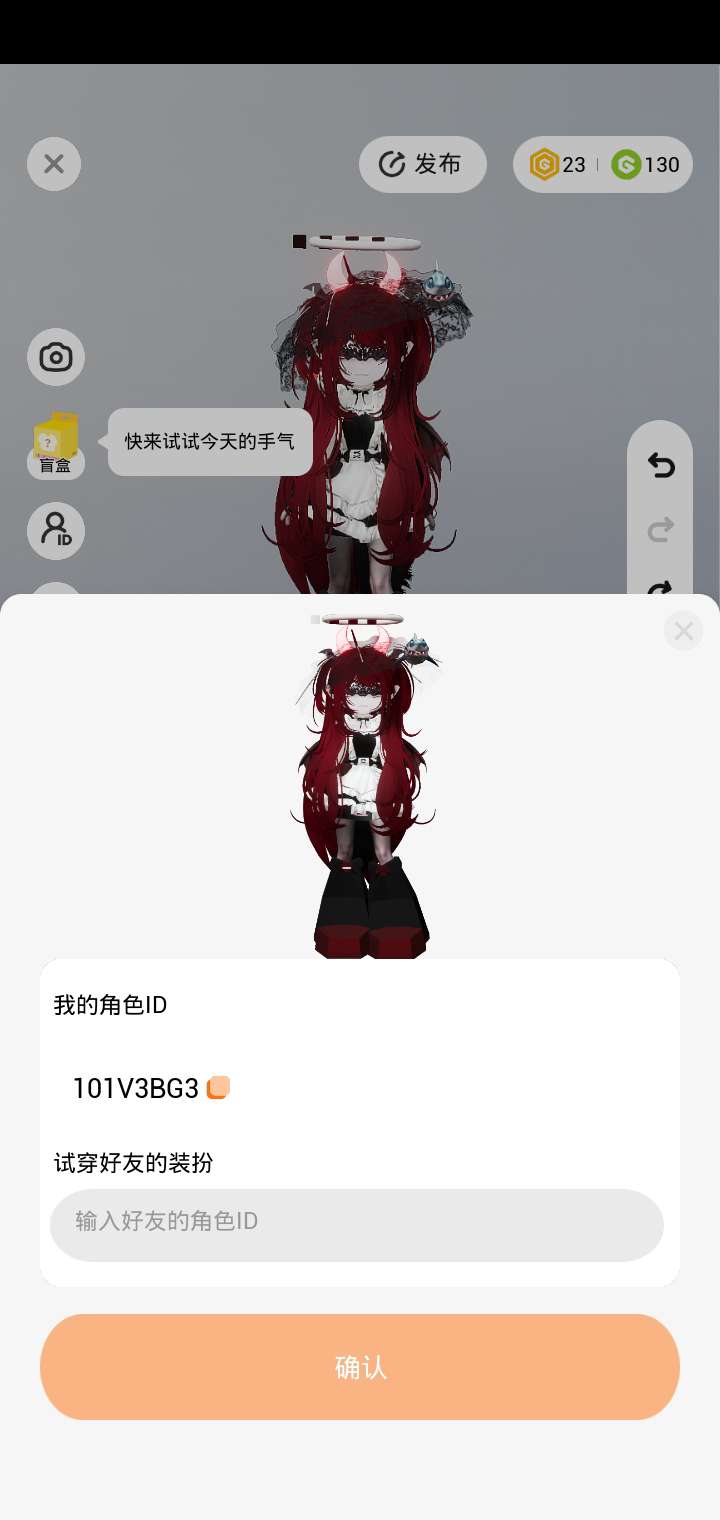Undo the last outfit change
Image resolution: width=720 pixels, height=1520 pixels.
[660, 465]
